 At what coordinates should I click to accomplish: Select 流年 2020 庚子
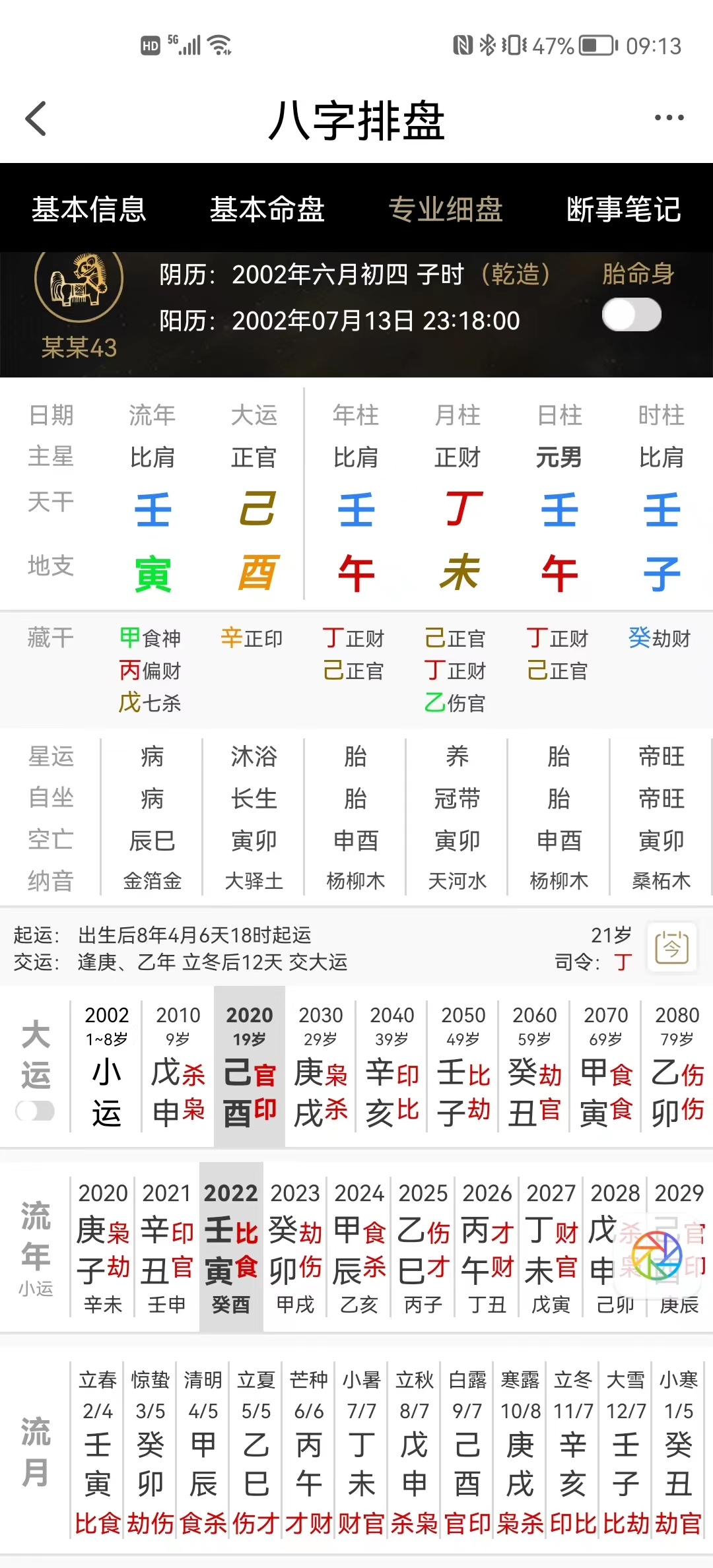point(103,1247)
